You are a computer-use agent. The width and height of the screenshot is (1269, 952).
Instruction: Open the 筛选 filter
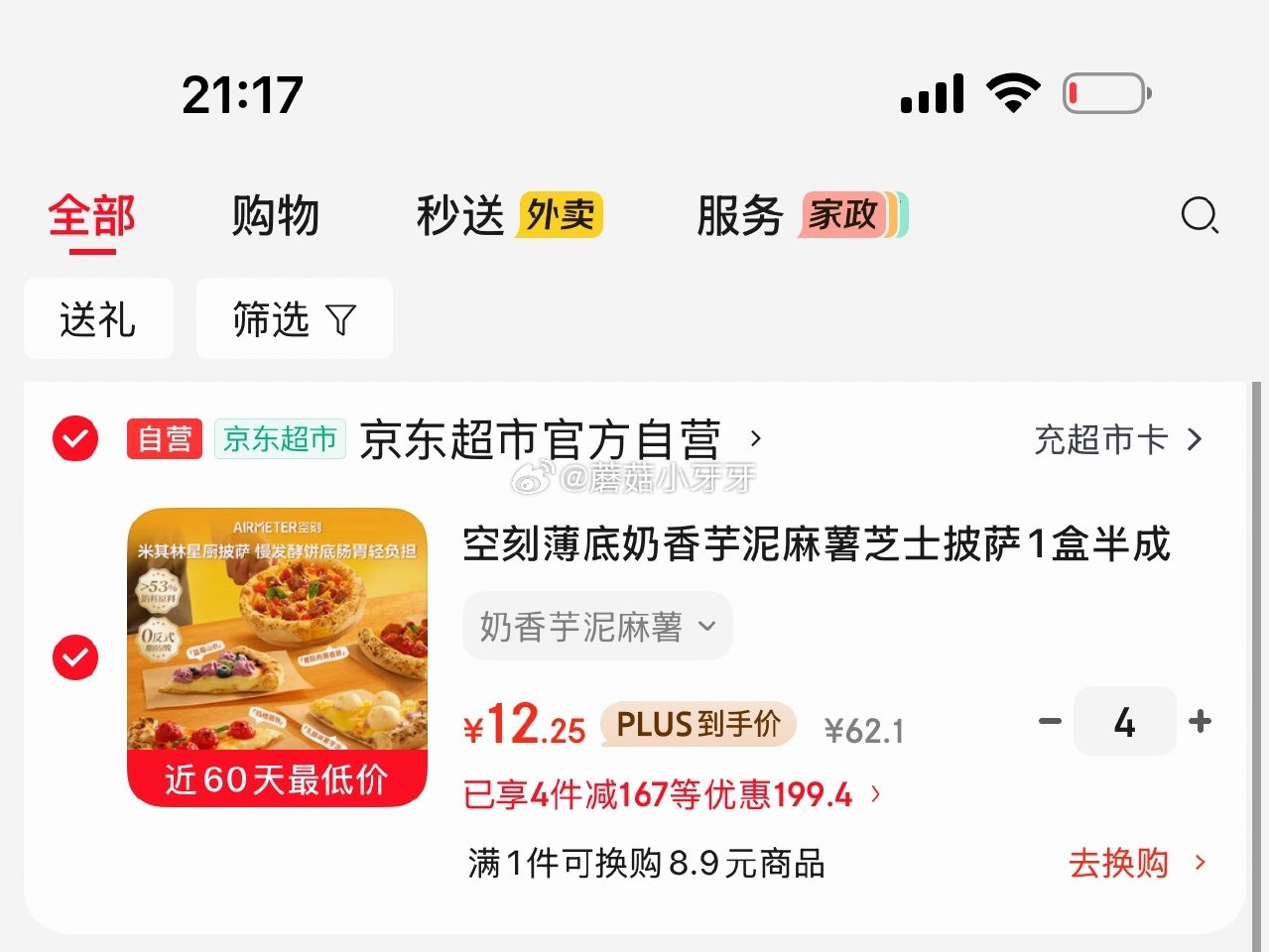(x=294, y=319)
